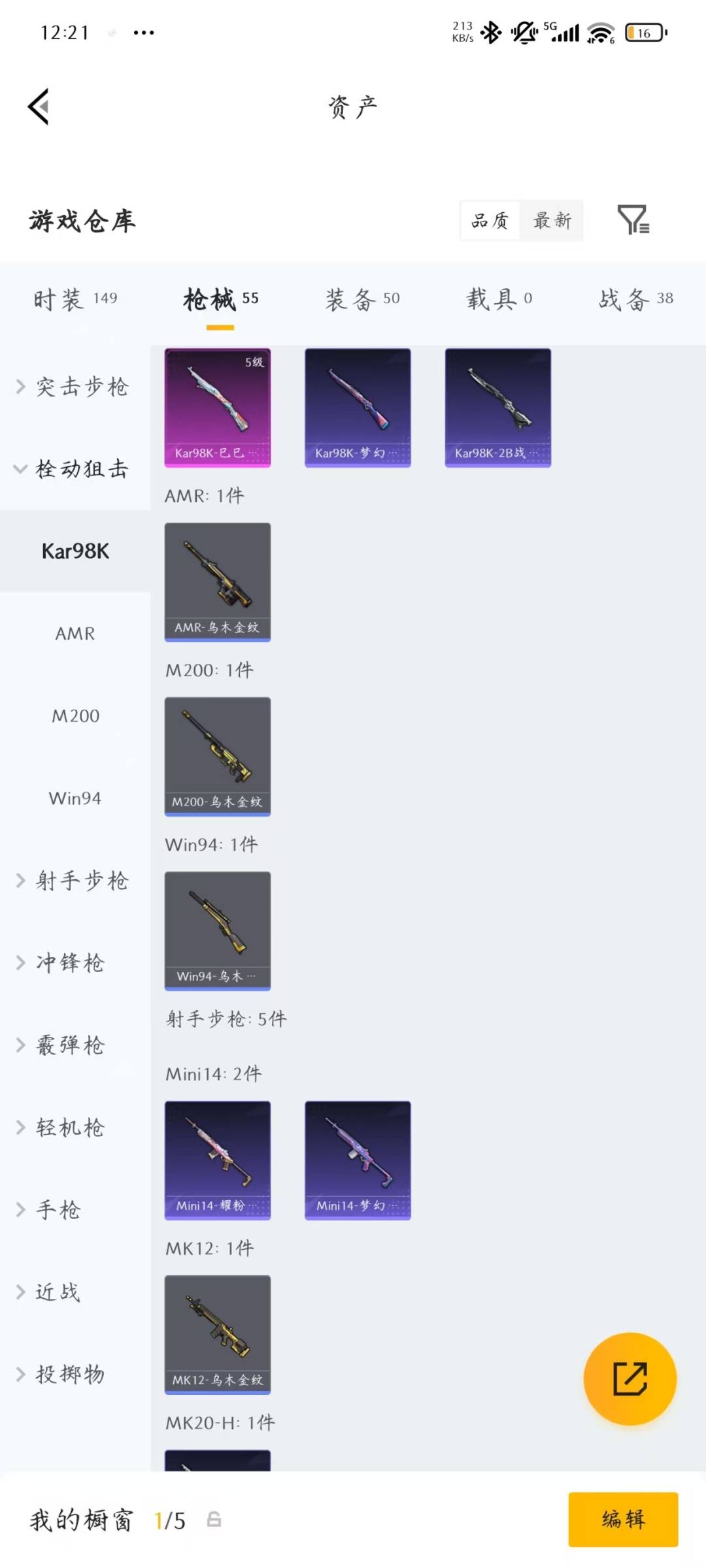Viewport: 706px width, 1568px height.
Task: Click the back arrow to leave 资产 page
Action: (x=39, y=106)
